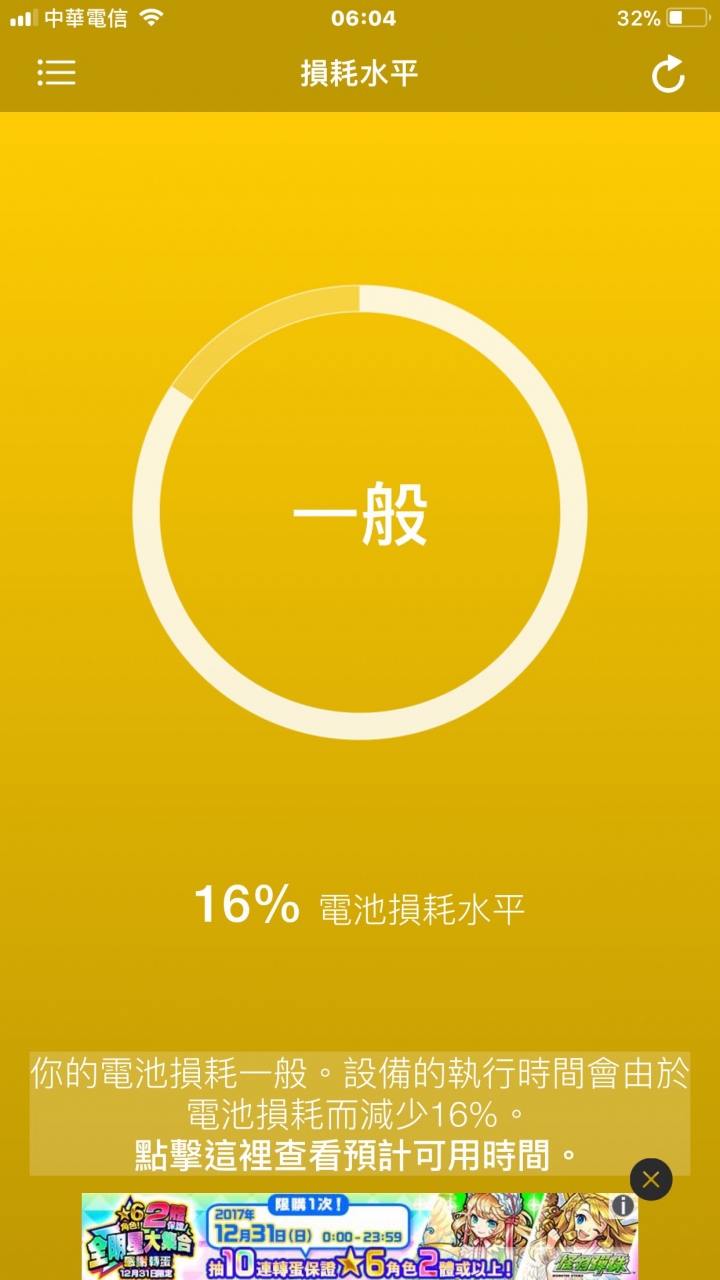The width and height of the screenshot is (720, 1280).
Task: Open the ad info icon
Action: (x=622, y=1206)
